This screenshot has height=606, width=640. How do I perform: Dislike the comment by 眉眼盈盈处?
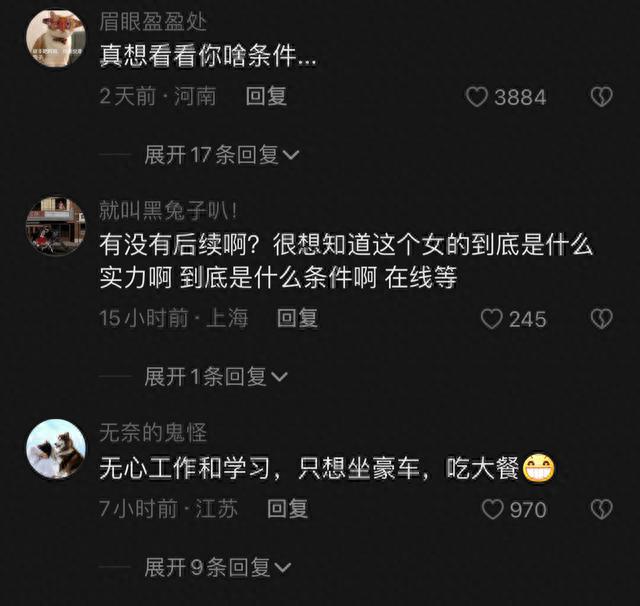[x=600, y=97]
